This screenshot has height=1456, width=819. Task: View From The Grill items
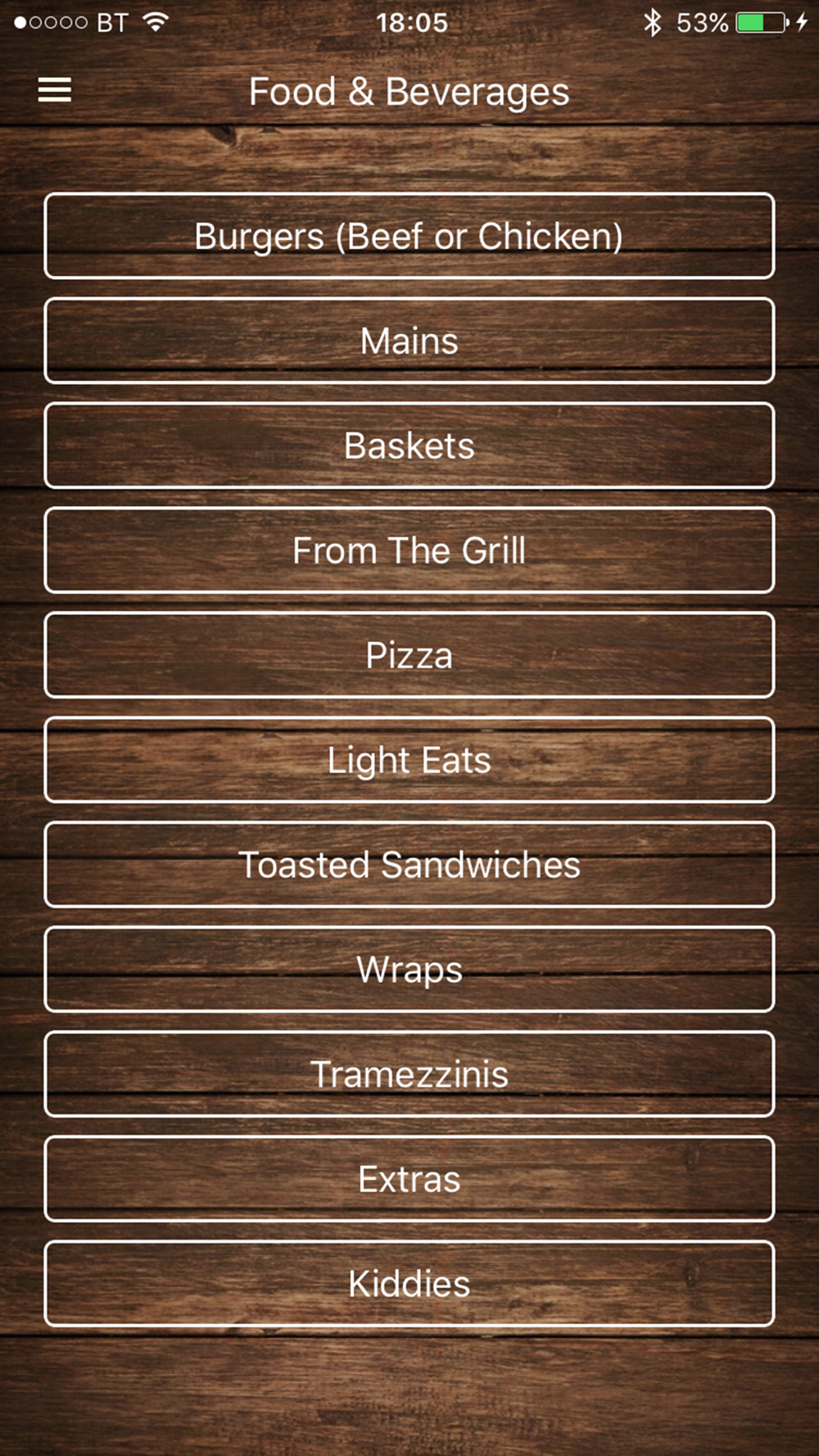coord(409,550)
